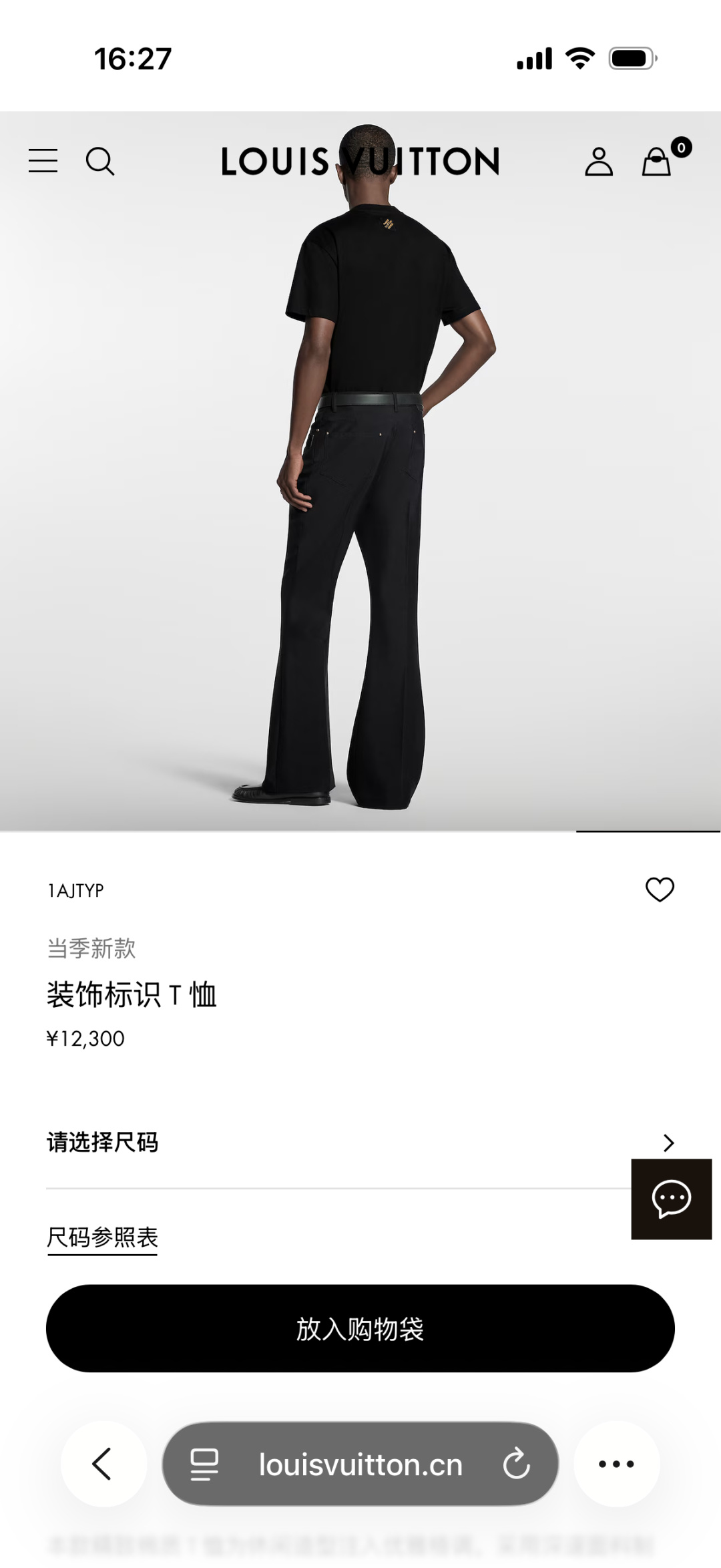Open the account profile icon

[598, 161]
